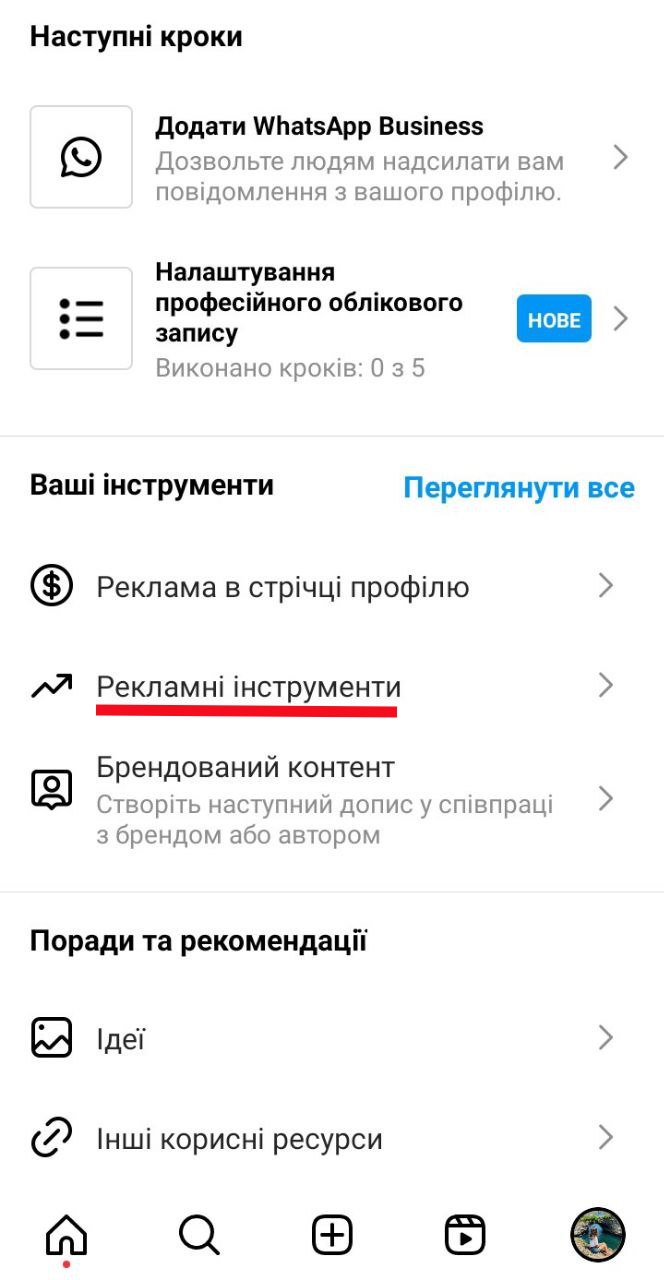Open the Додати WhatsApp Business row
The image size is (664, 1280).
(330, 158)
